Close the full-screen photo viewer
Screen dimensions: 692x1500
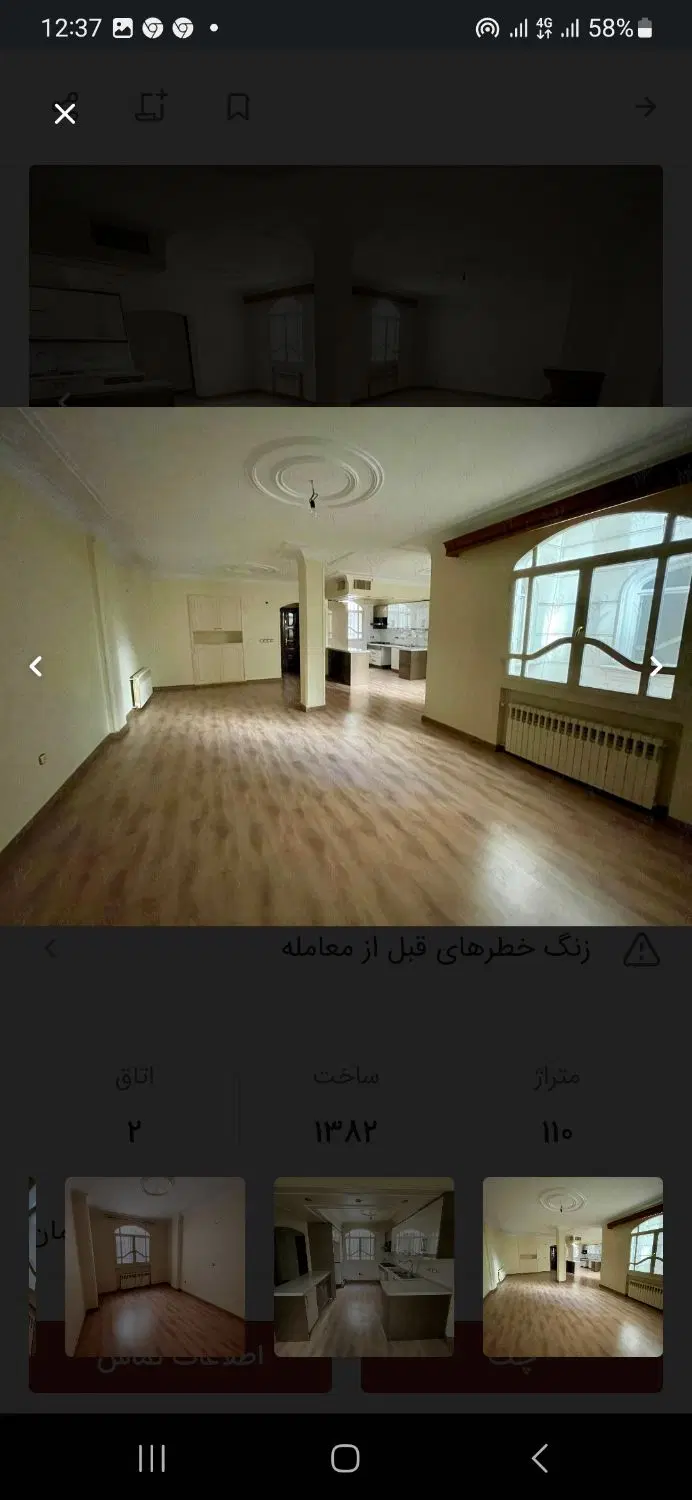pyautogui.click(x=65, y=114)
